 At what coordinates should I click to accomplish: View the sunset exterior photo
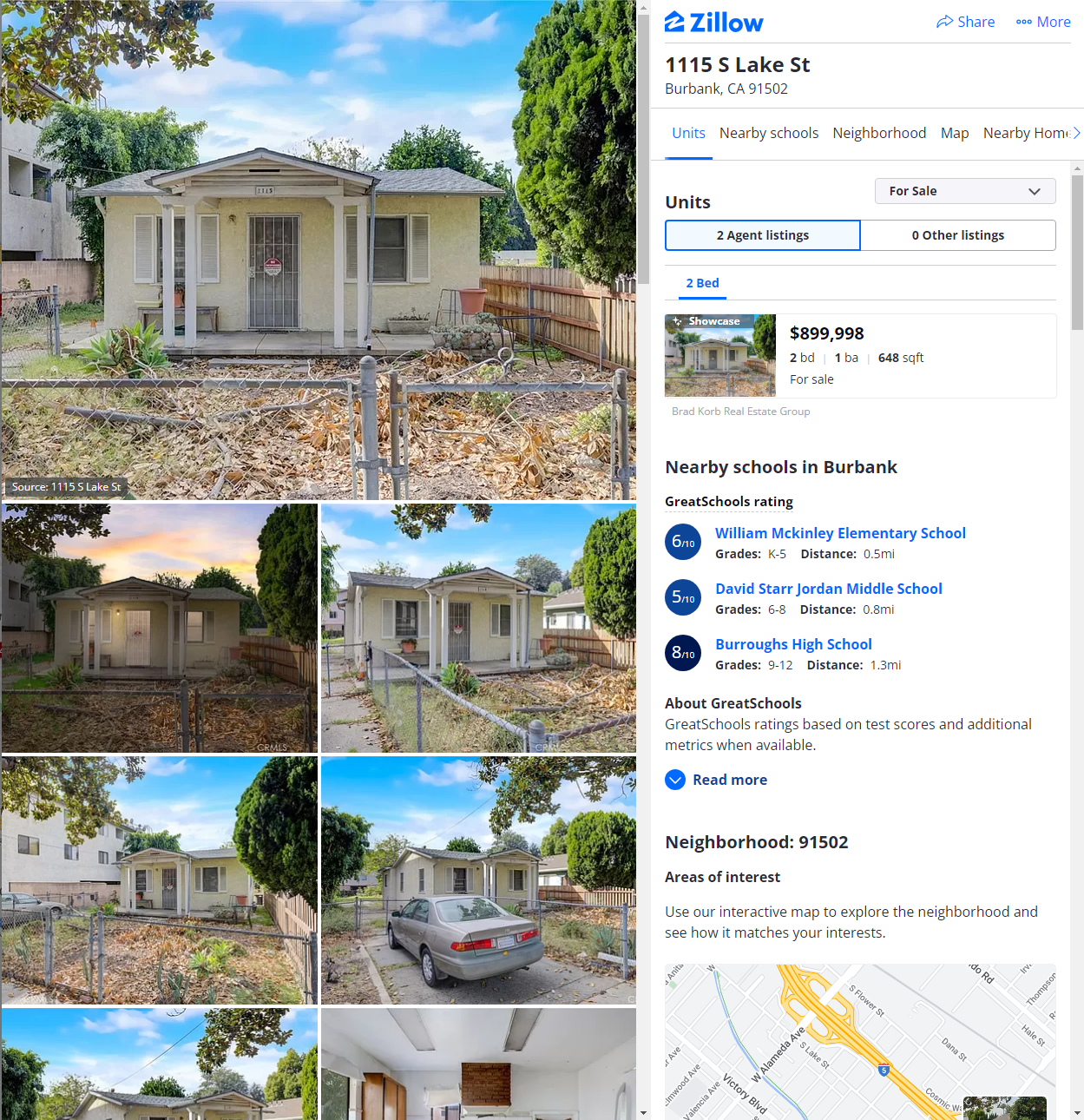[160, 628]
